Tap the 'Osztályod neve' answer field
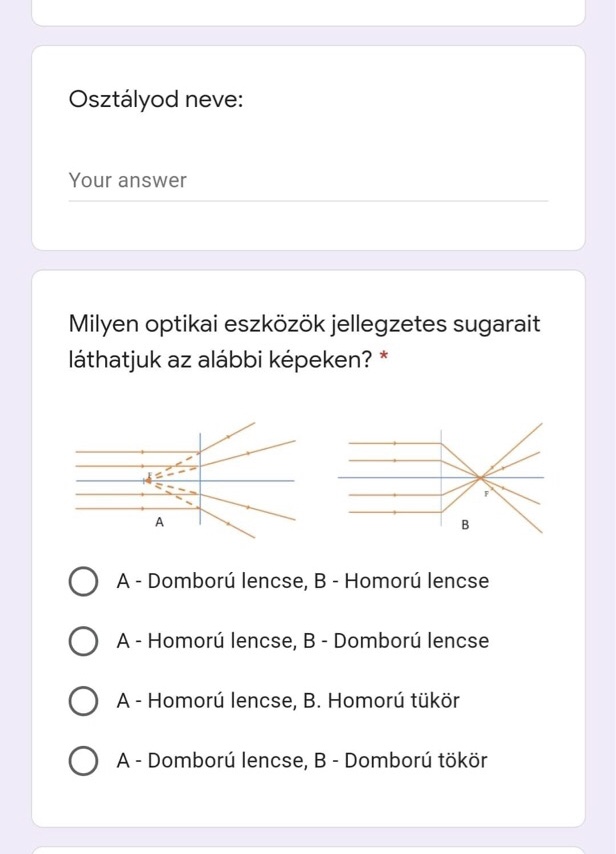 tap(308, 181)
